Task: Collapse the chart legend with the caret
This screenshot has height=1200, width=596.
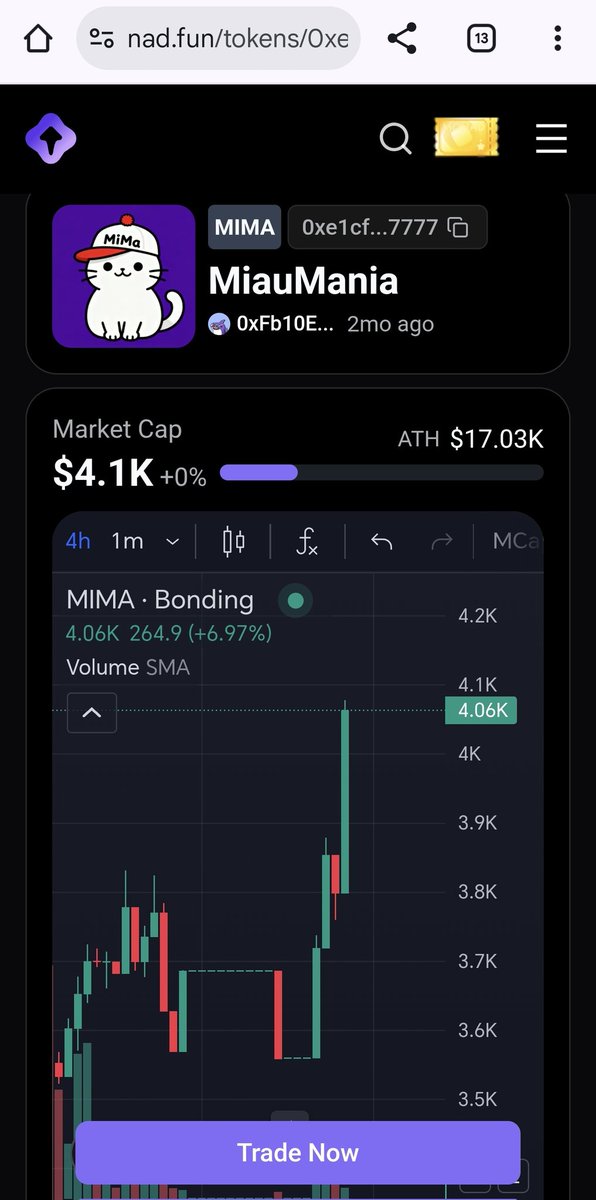Action: (91, 713)
